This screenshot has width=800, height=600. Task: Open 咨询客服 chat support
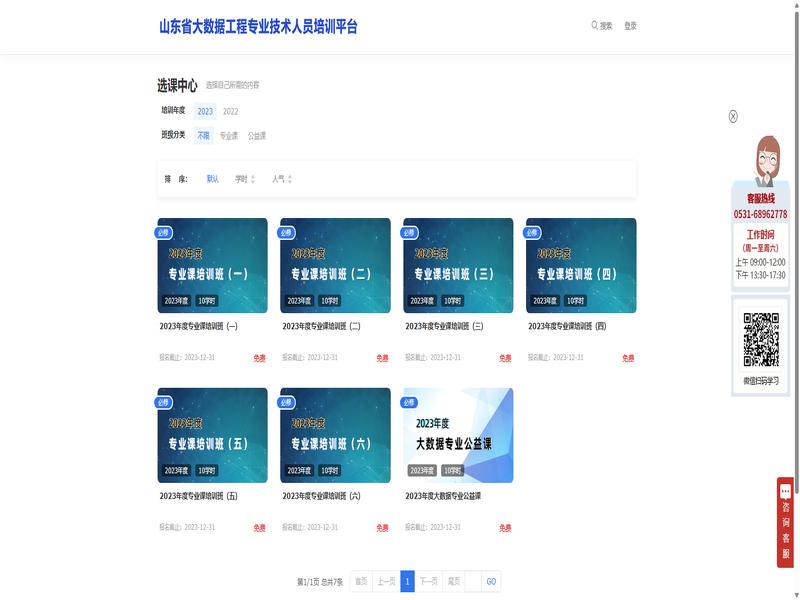click(x=786, y=522)
